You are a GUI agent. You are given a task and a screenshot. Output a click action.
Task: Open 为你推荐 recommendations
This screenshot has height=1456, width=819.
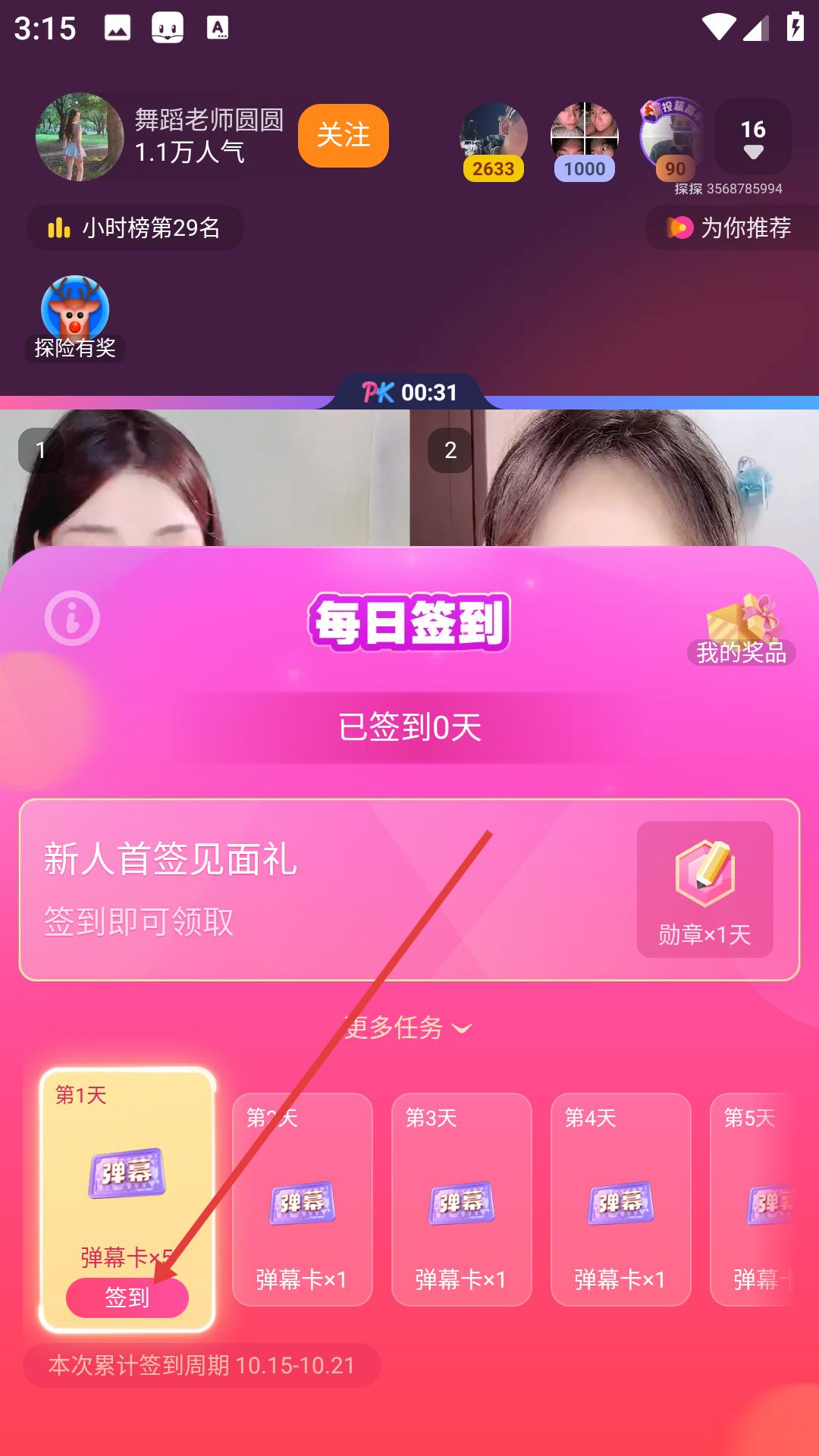[731, 227]
